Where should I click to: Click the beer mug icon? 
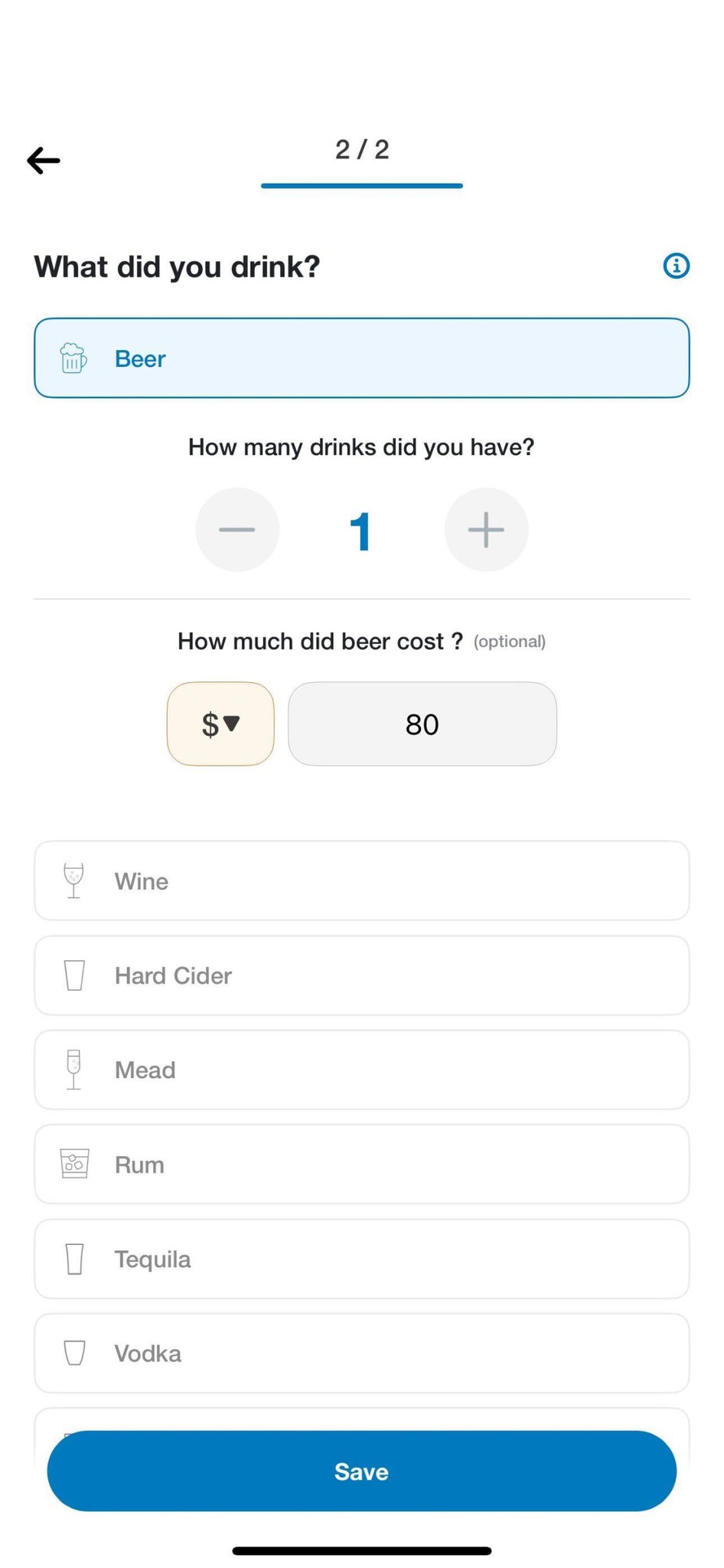73,358
